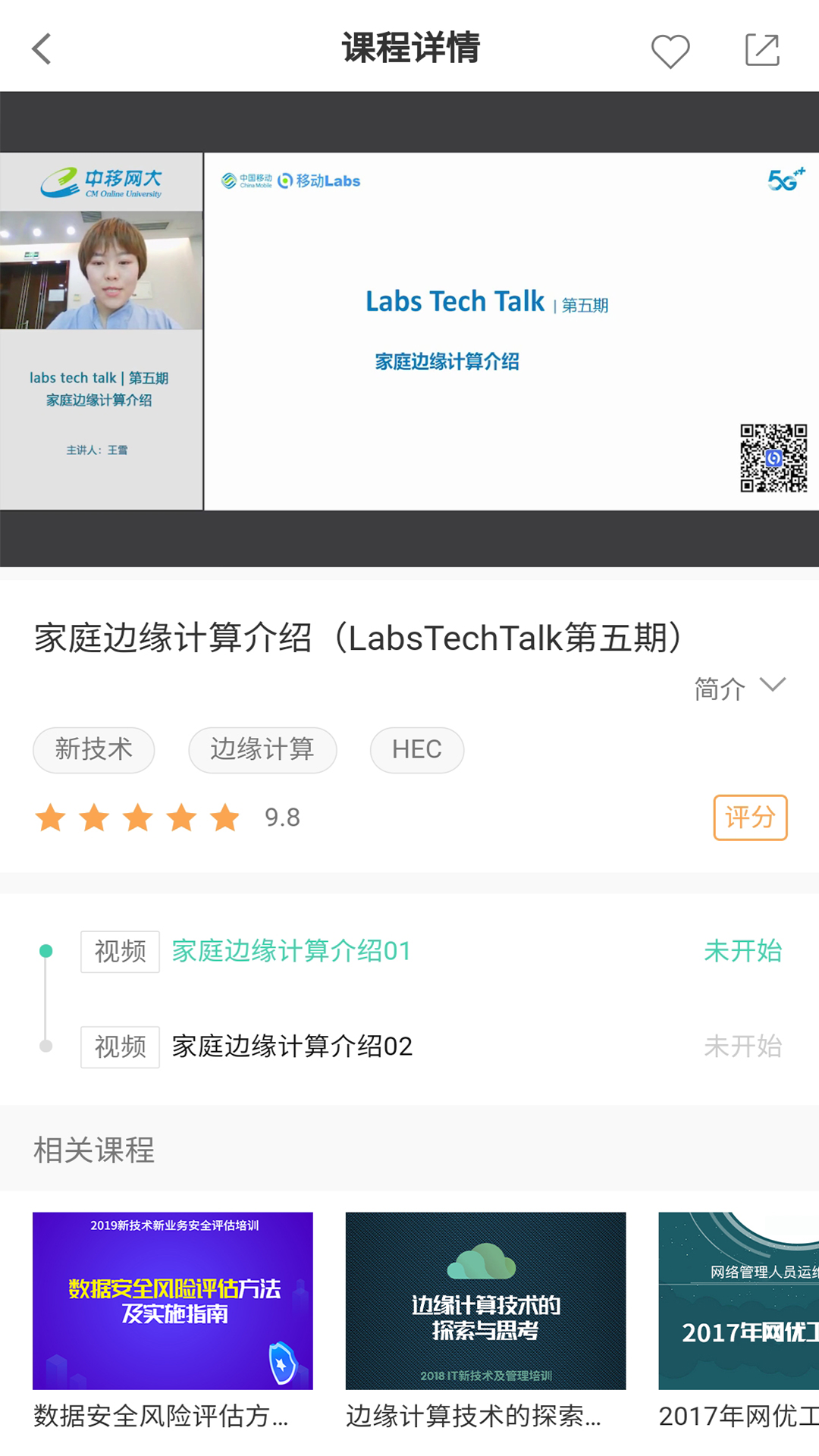Click the 视频 badge on the first lesson

pyautogui.click(x=119, y=951)
